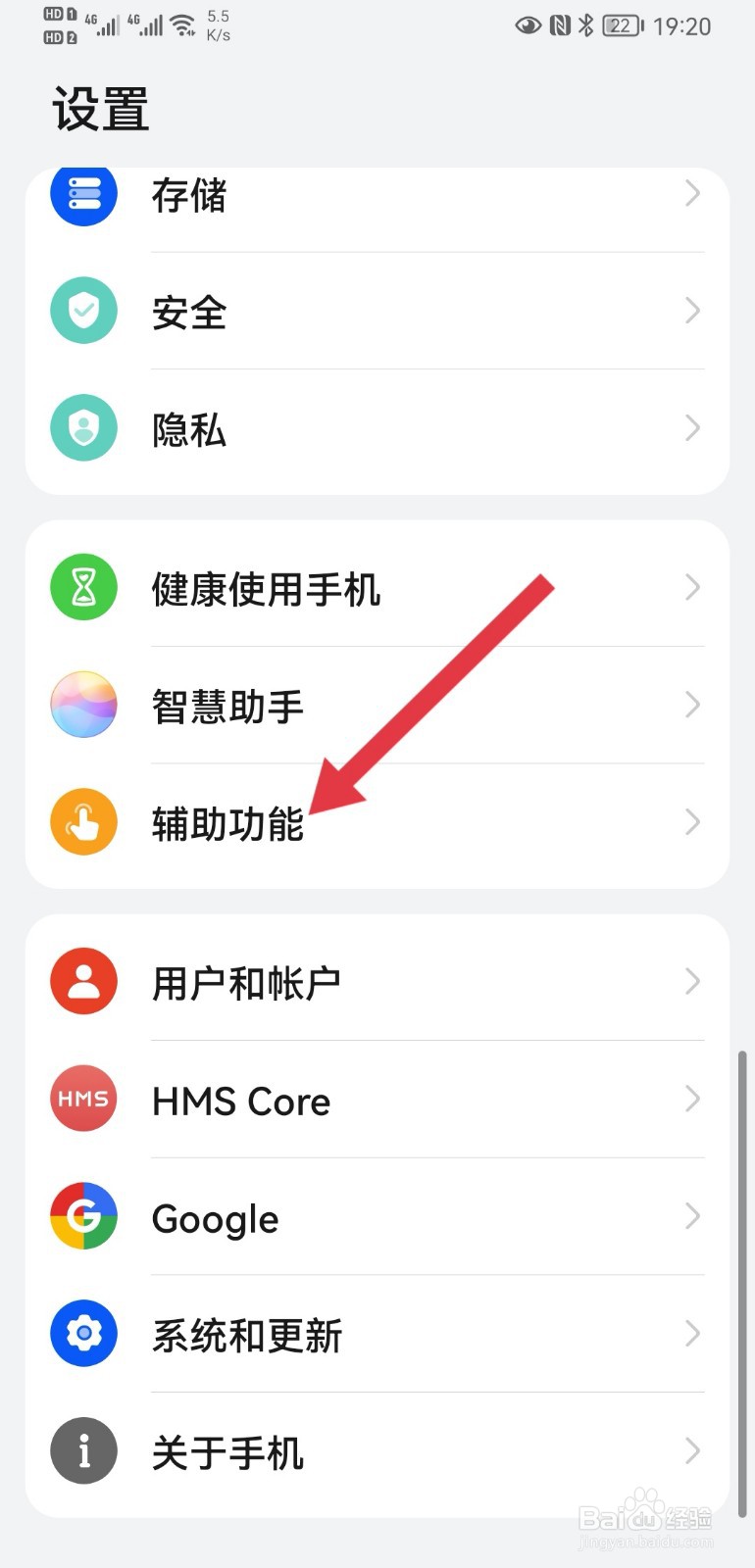The width and height of the screenshot is (755, 1568).
Task: Tap the battery level indicator
Action: click(621, 26)
